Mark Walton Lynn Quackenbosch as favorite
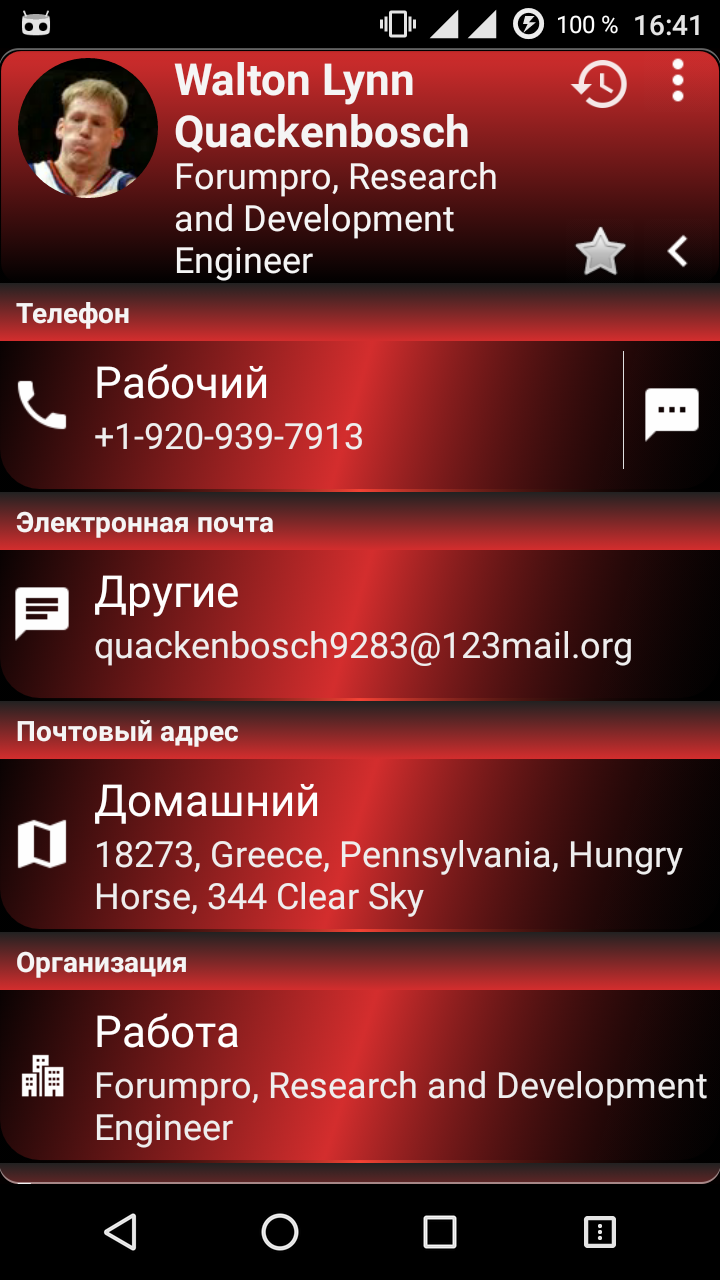The image size is (720, 1280). click(x=600, y=252)
